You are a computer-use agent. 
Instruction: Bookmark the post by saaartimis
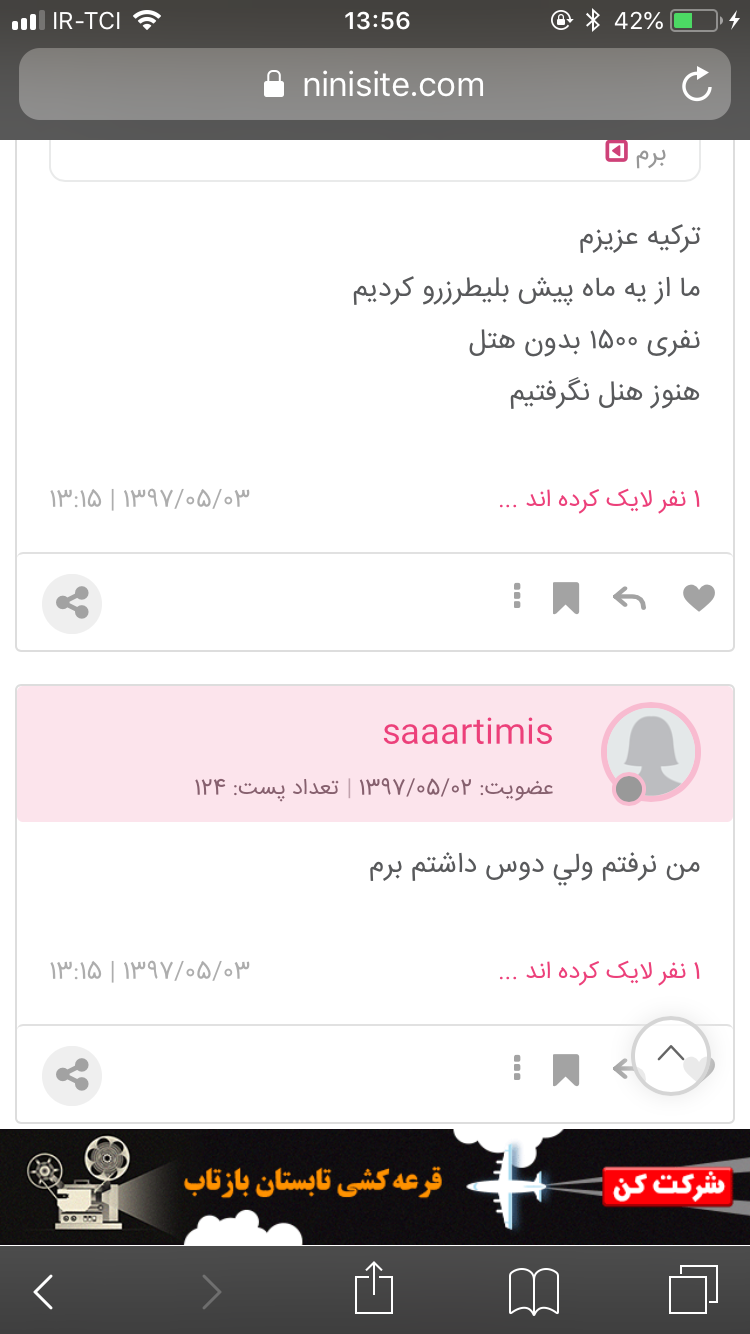[x=566, y=1070]
